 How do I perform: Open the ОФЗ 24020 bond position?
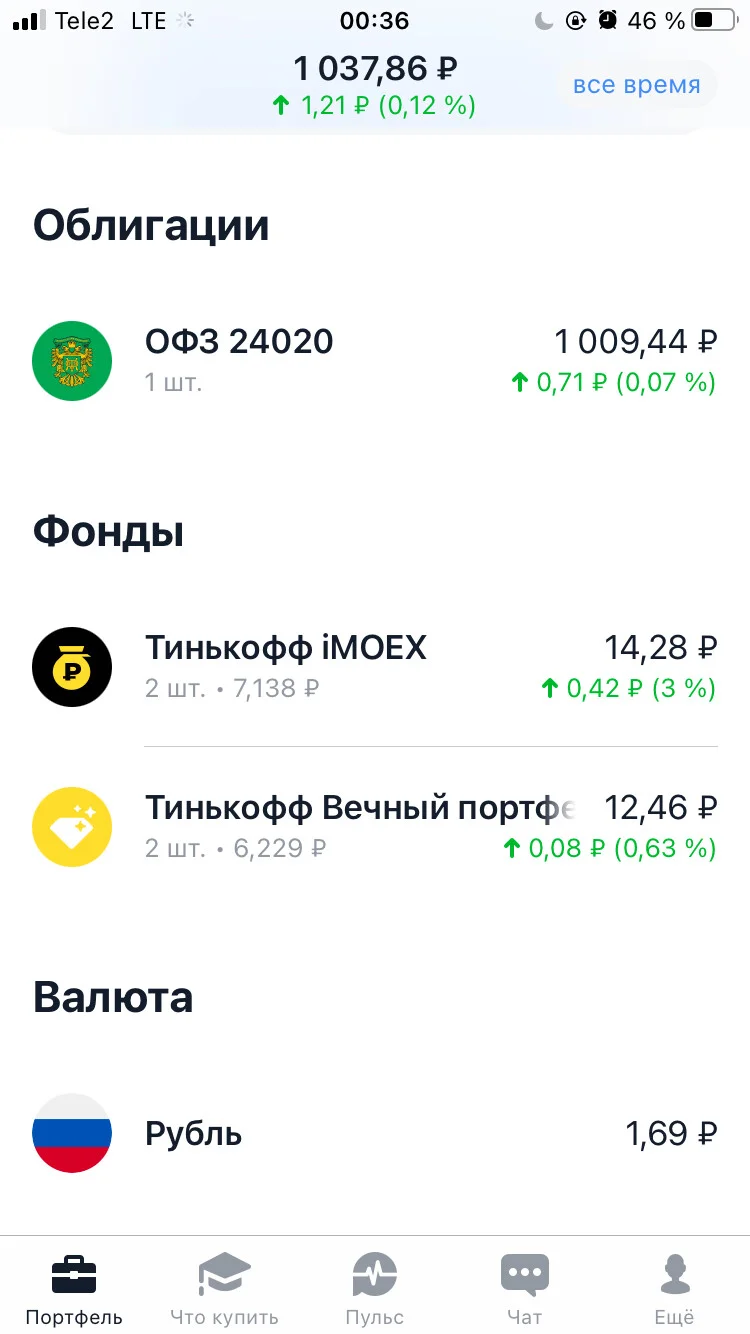(x=375, y=360)
